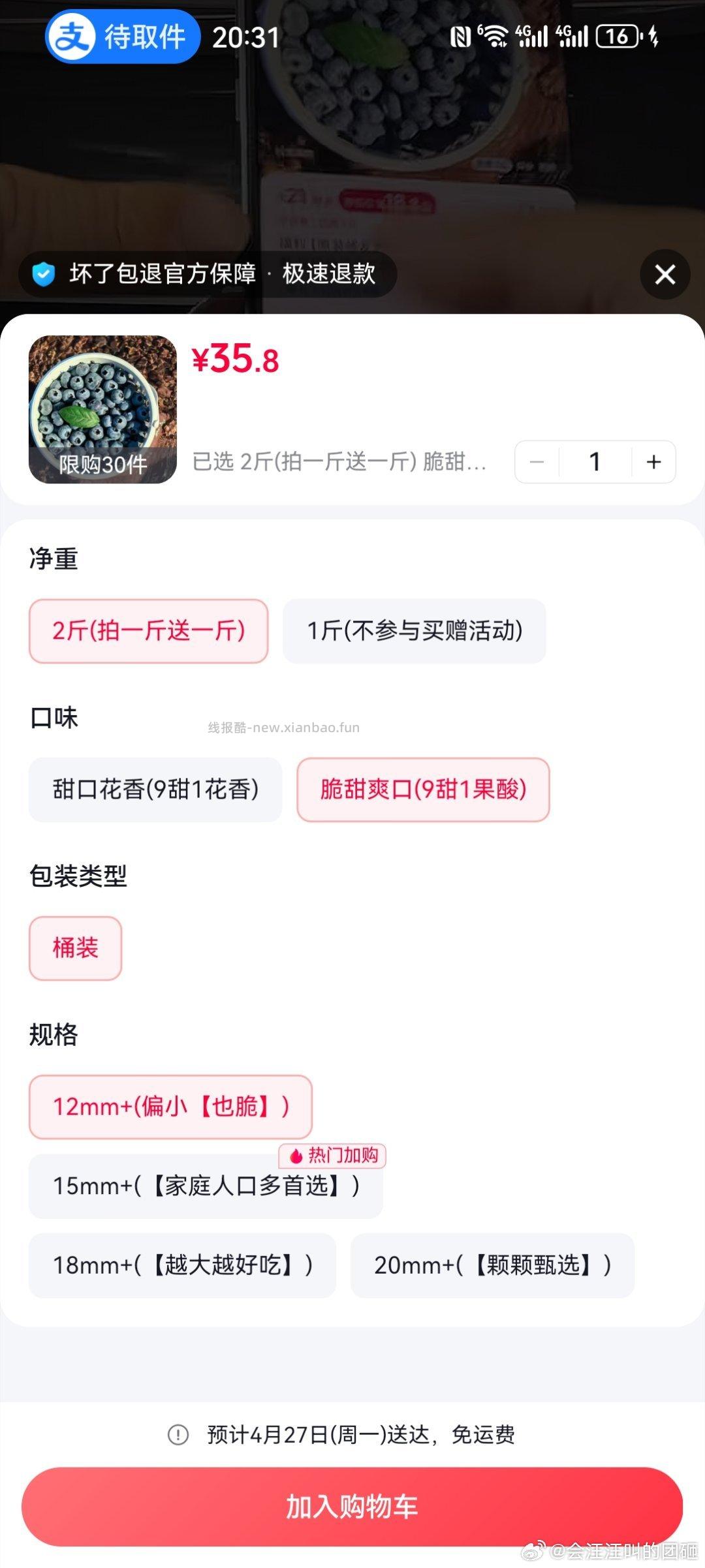Select the 桶装 packaging chip
This screenshot has width=705, height=1568.
pos(75,947)
